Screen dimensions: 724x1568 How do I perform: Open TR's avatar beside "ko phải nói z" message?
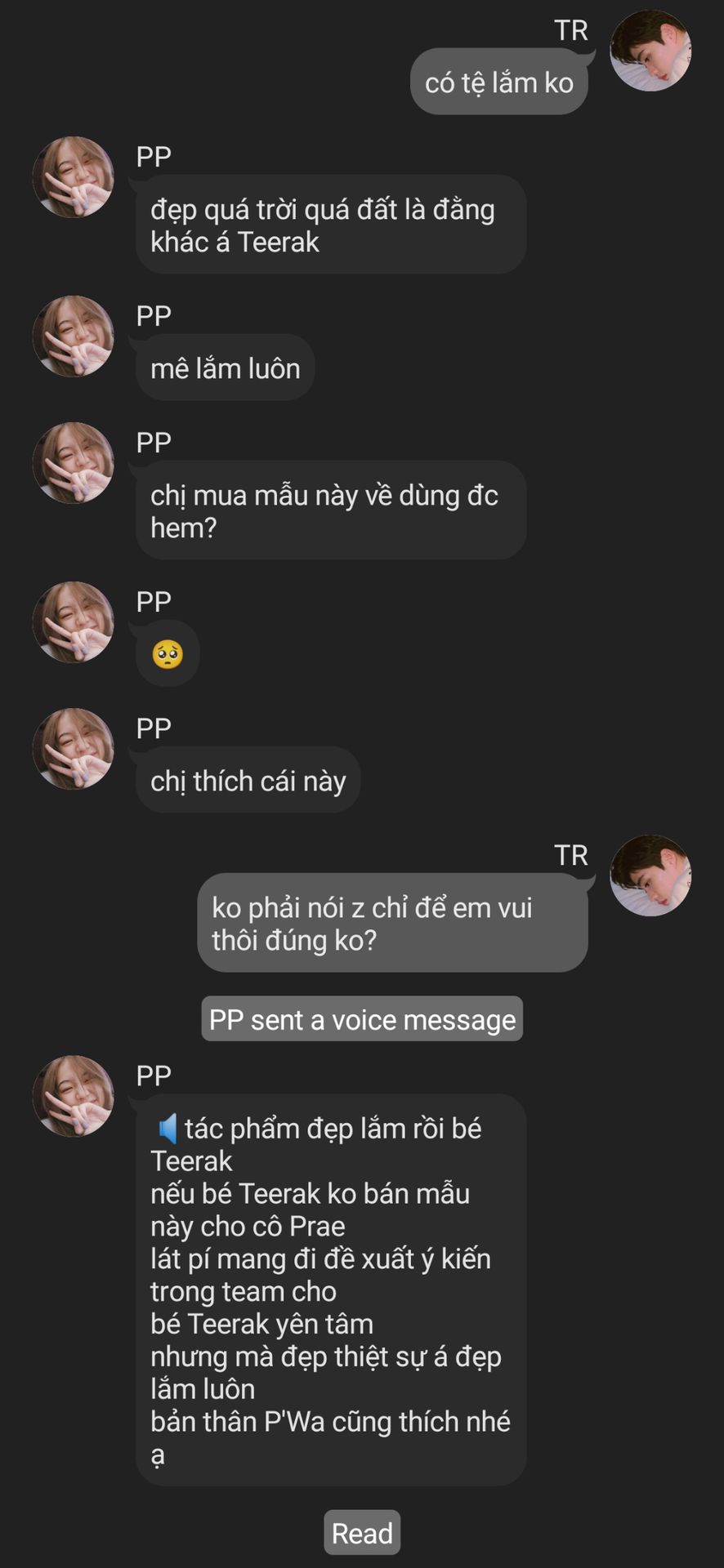(x=650, y=875)
